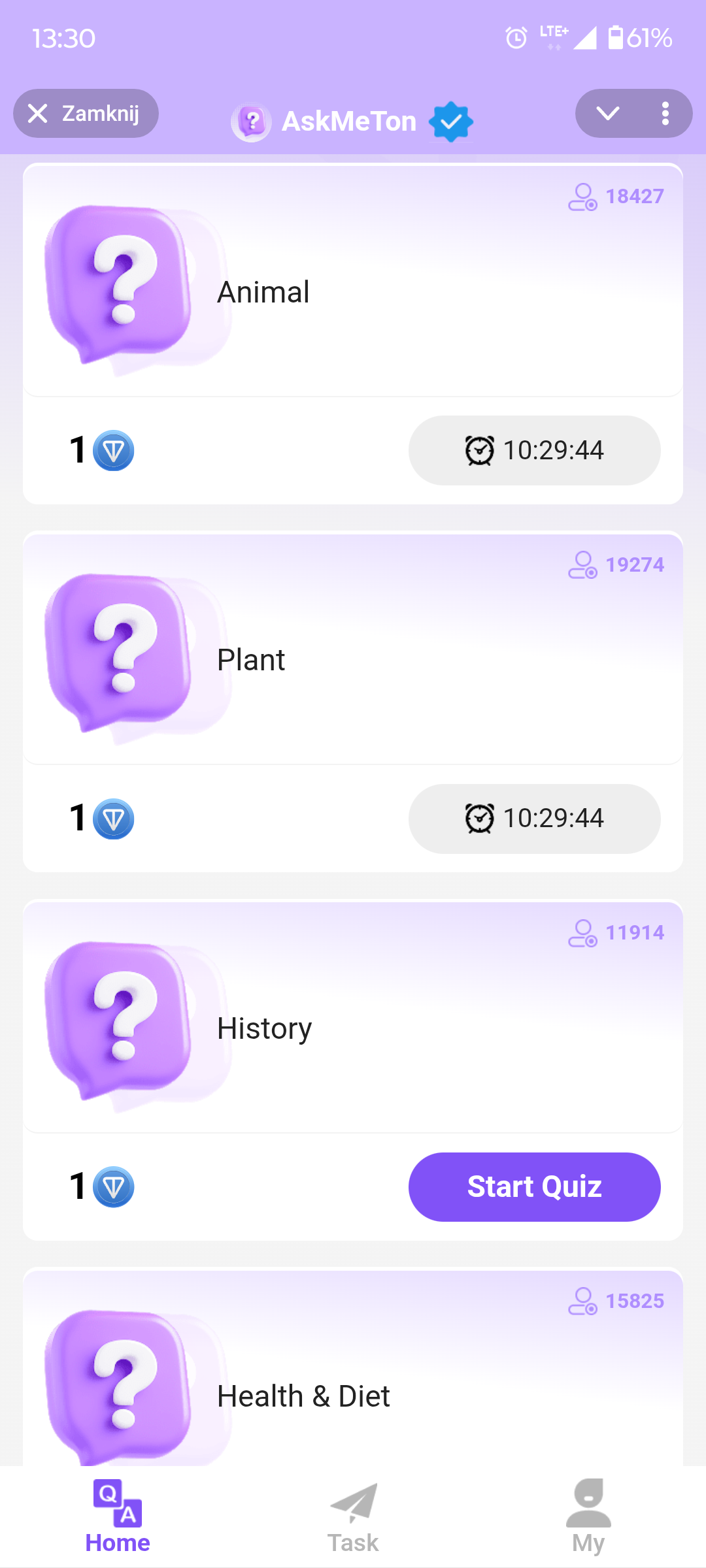The width and height of the screenshot is (706, 1568).
Task: Switch to the Task tab
Action: tap(353, 1517)
